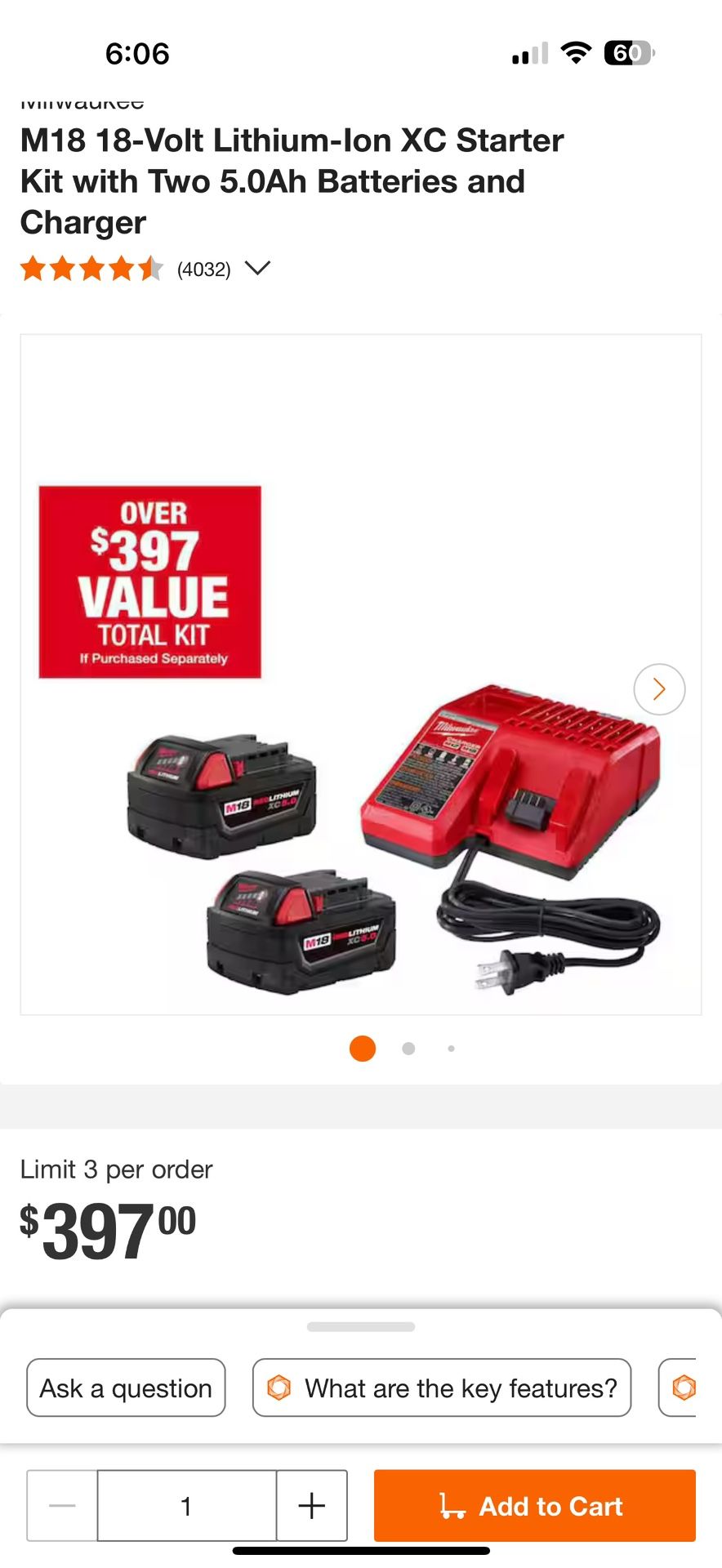The width and height of the screenshot is (722, 1568).
Task: Increase quantity with the plus button
Action: coord(312,1506)
